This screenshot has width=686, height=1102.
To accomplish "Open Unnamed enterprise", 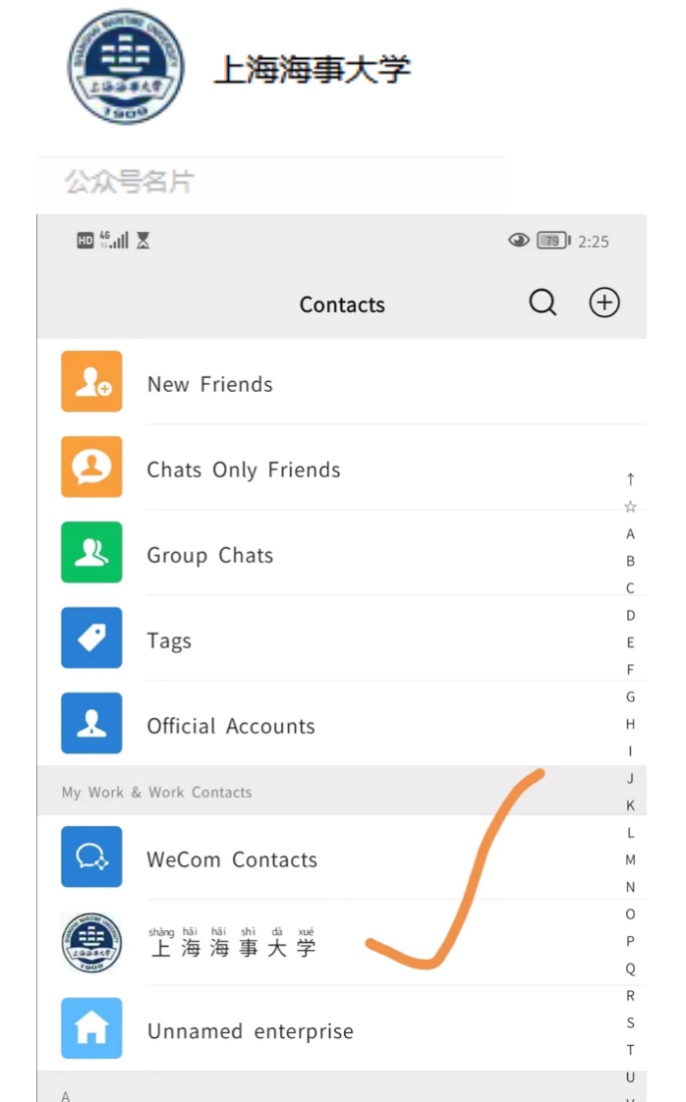I will (x=342, y=1029).
